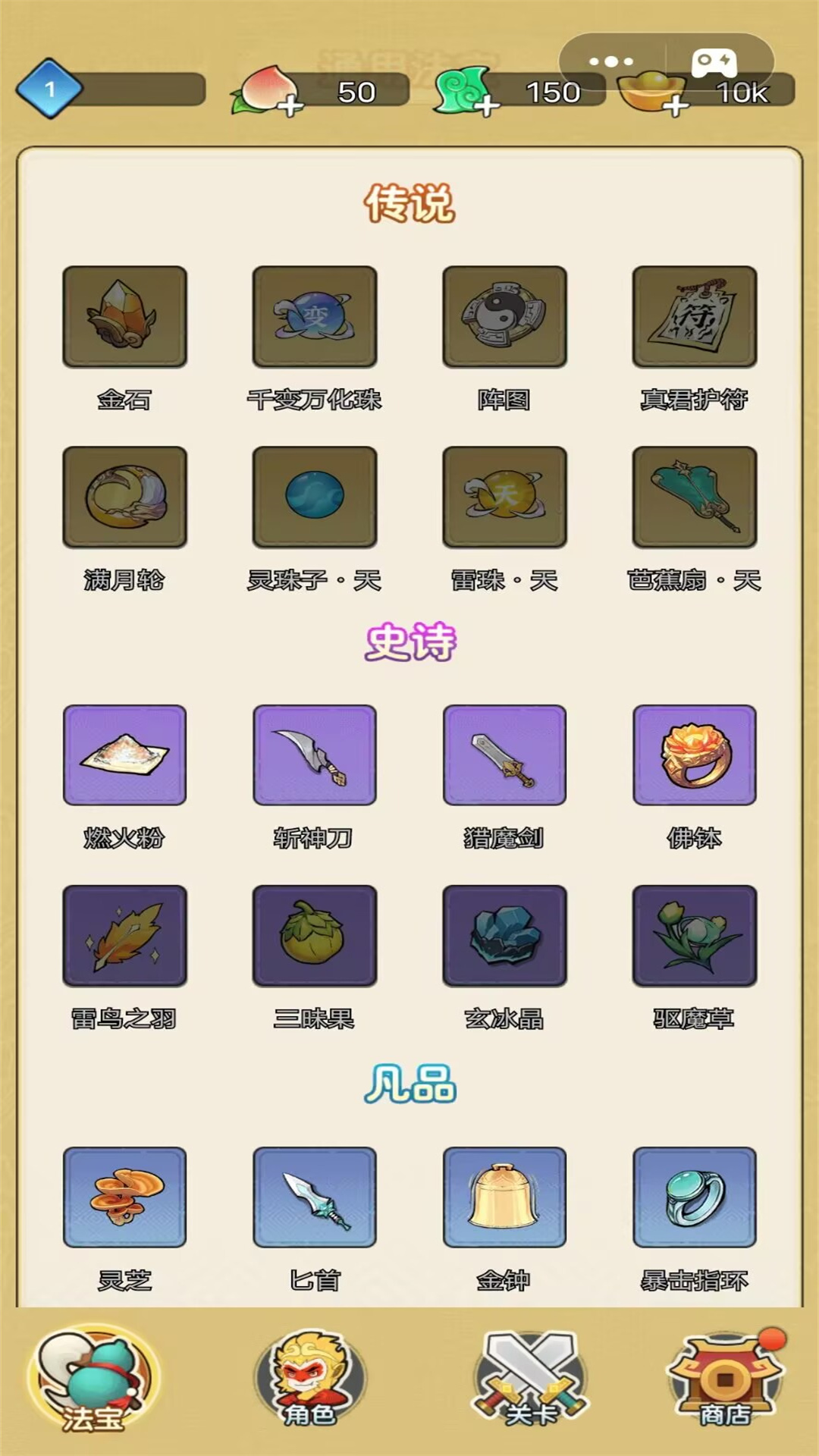
Task: Go to the 关卡 tab
Action: (x=530, y=1379)
